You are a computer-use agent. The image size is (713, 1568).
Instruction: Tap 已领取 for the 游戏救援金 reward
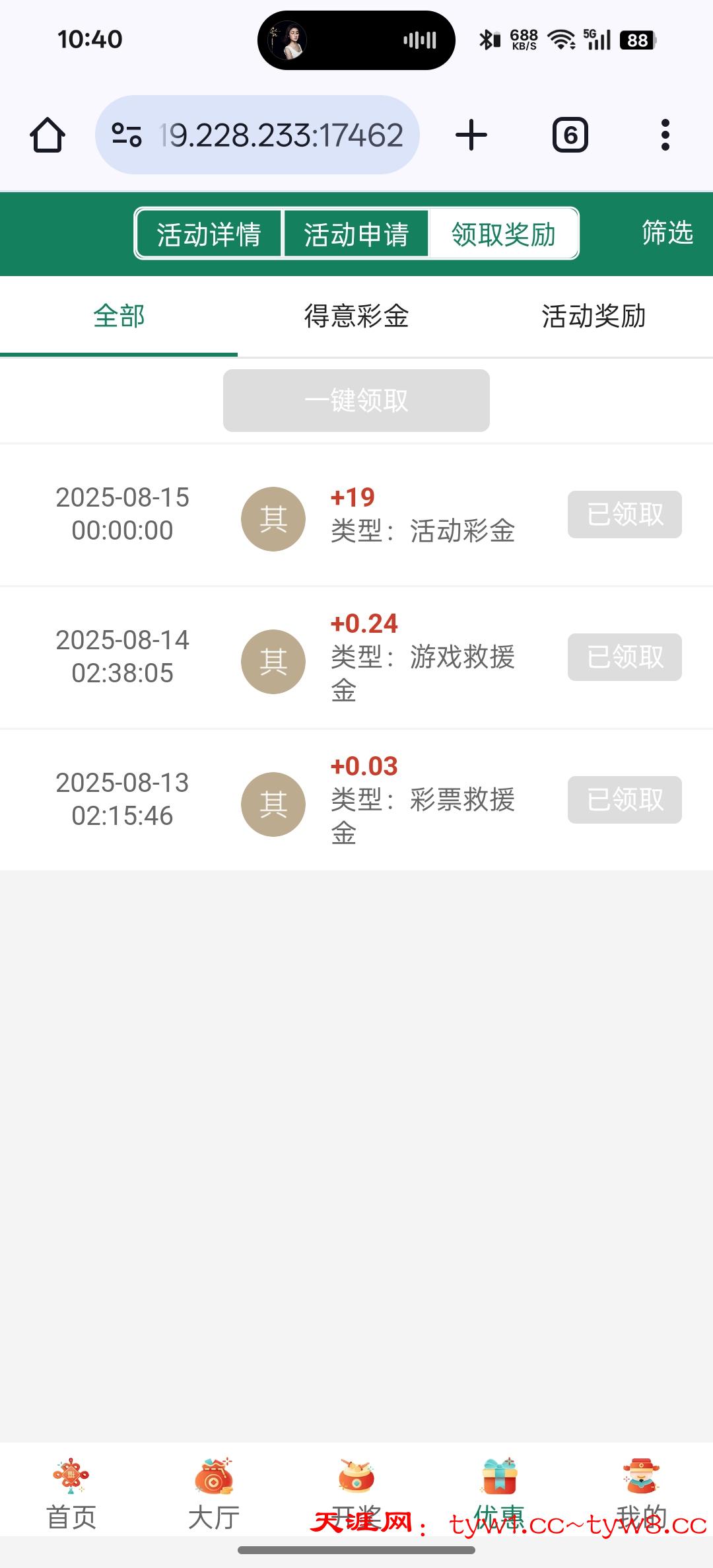coord(625,657)
